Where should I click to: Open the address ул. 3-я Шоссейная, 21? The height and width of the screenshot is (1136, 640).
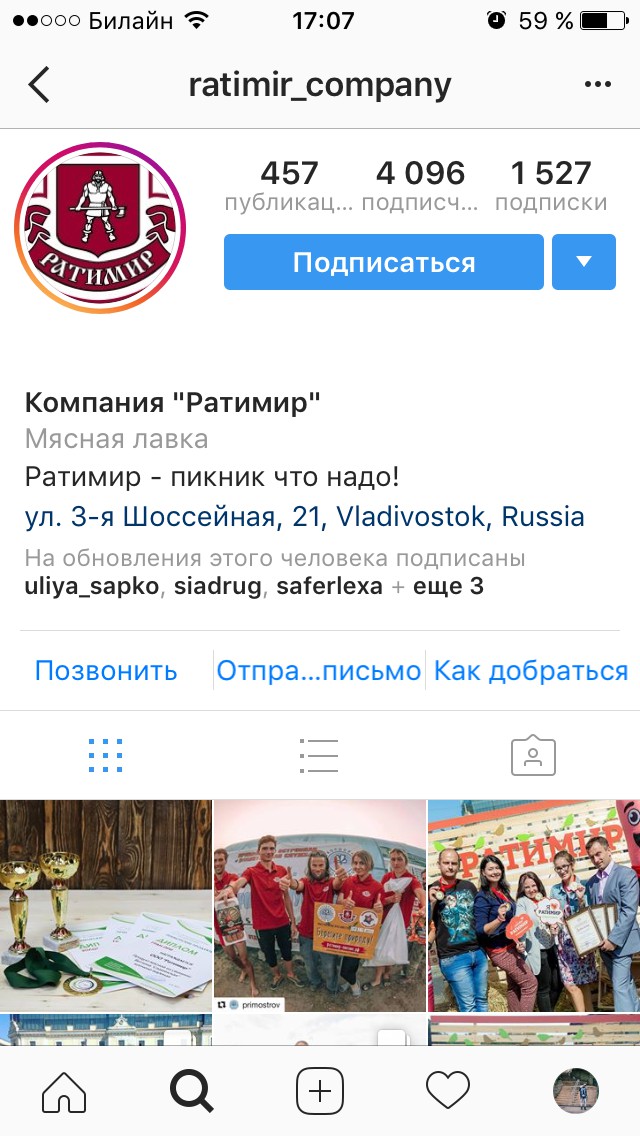(304, 517)
